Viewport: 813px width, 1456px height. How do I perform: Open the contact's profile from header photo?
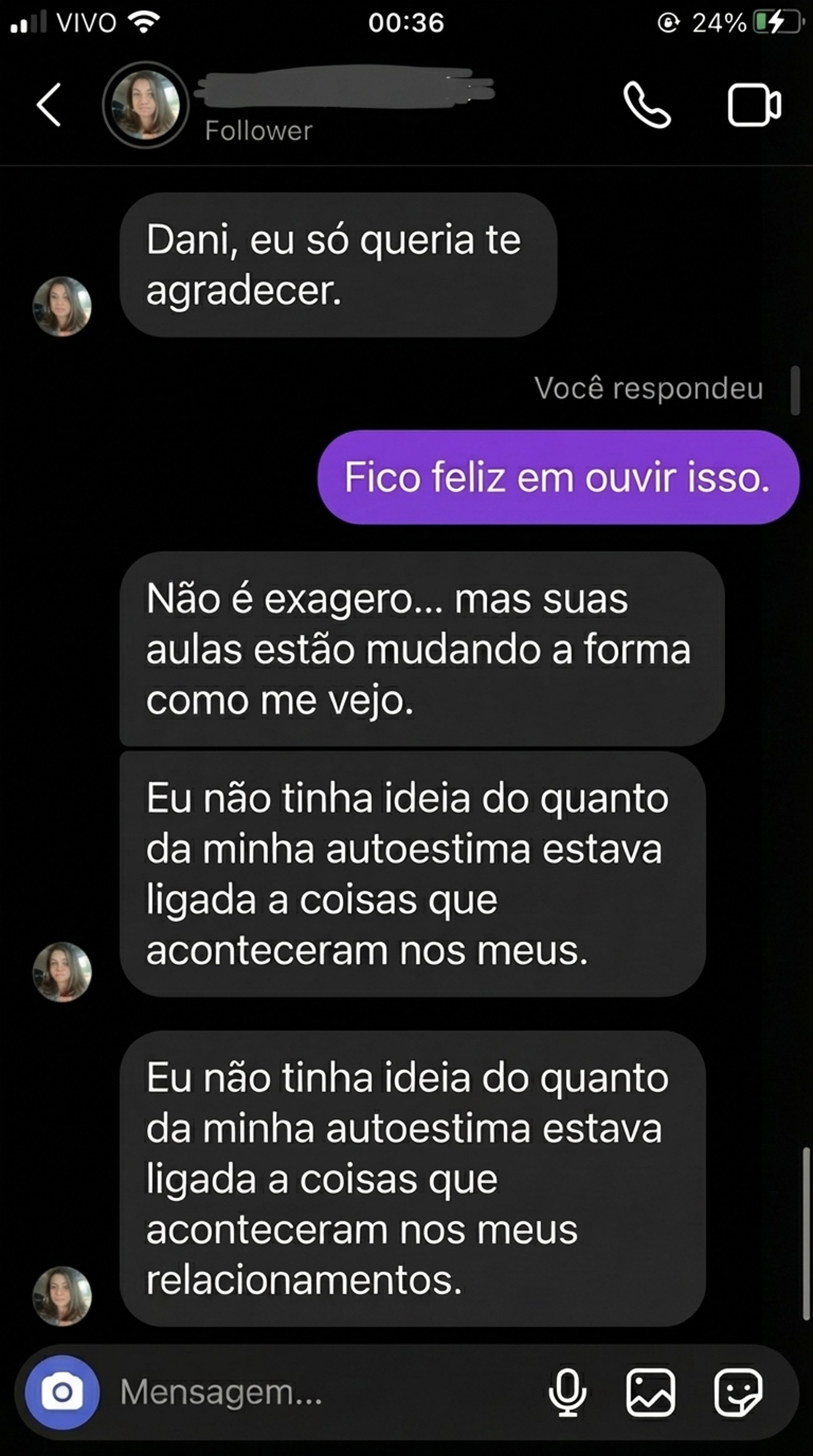pos(145,105)
